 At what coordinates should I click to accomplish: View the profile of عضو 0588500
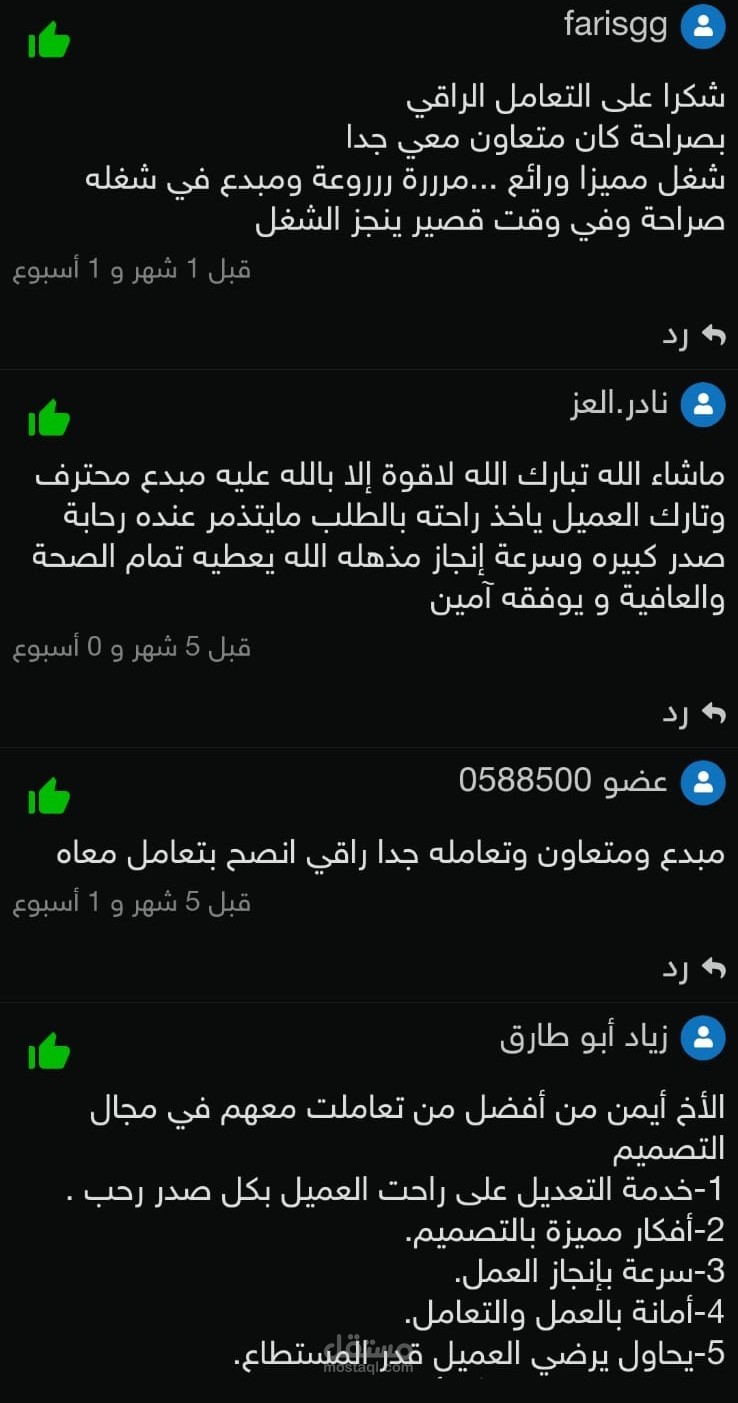coord(563,781)
